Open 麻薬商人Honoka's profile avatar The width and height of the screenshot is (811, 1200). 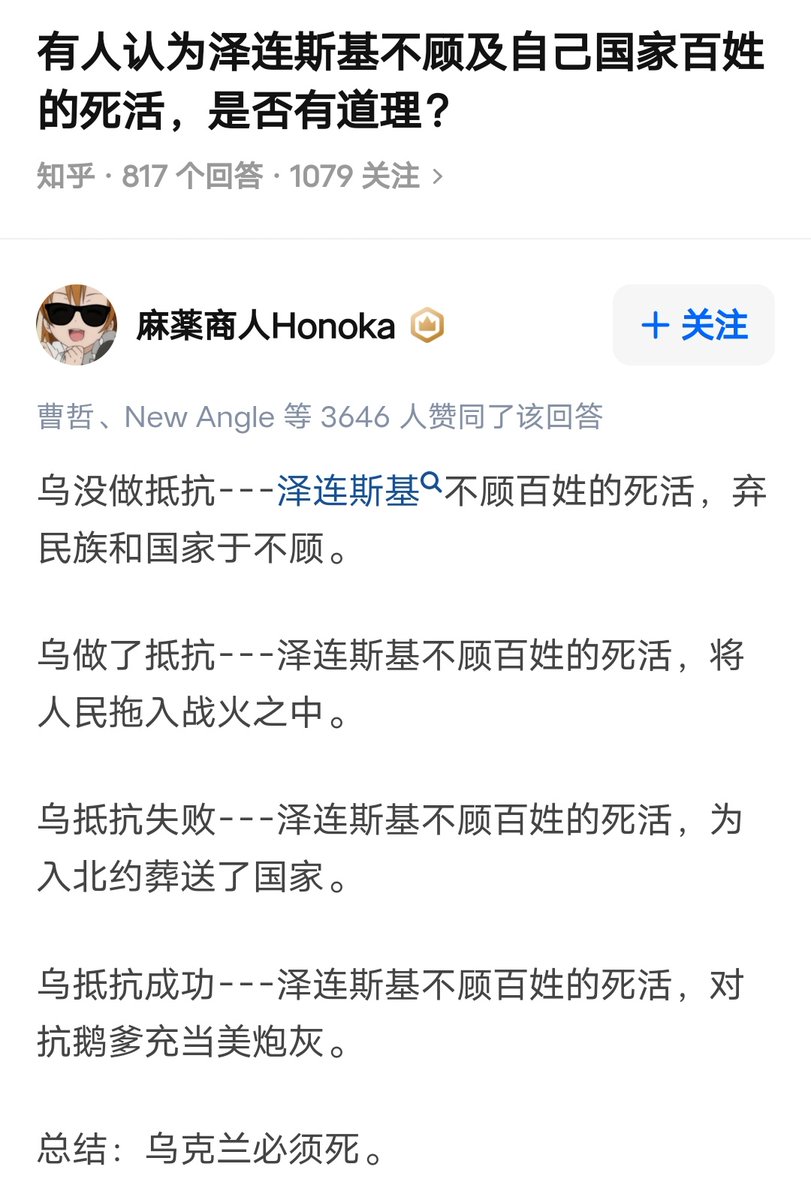[x=76, y=324]
